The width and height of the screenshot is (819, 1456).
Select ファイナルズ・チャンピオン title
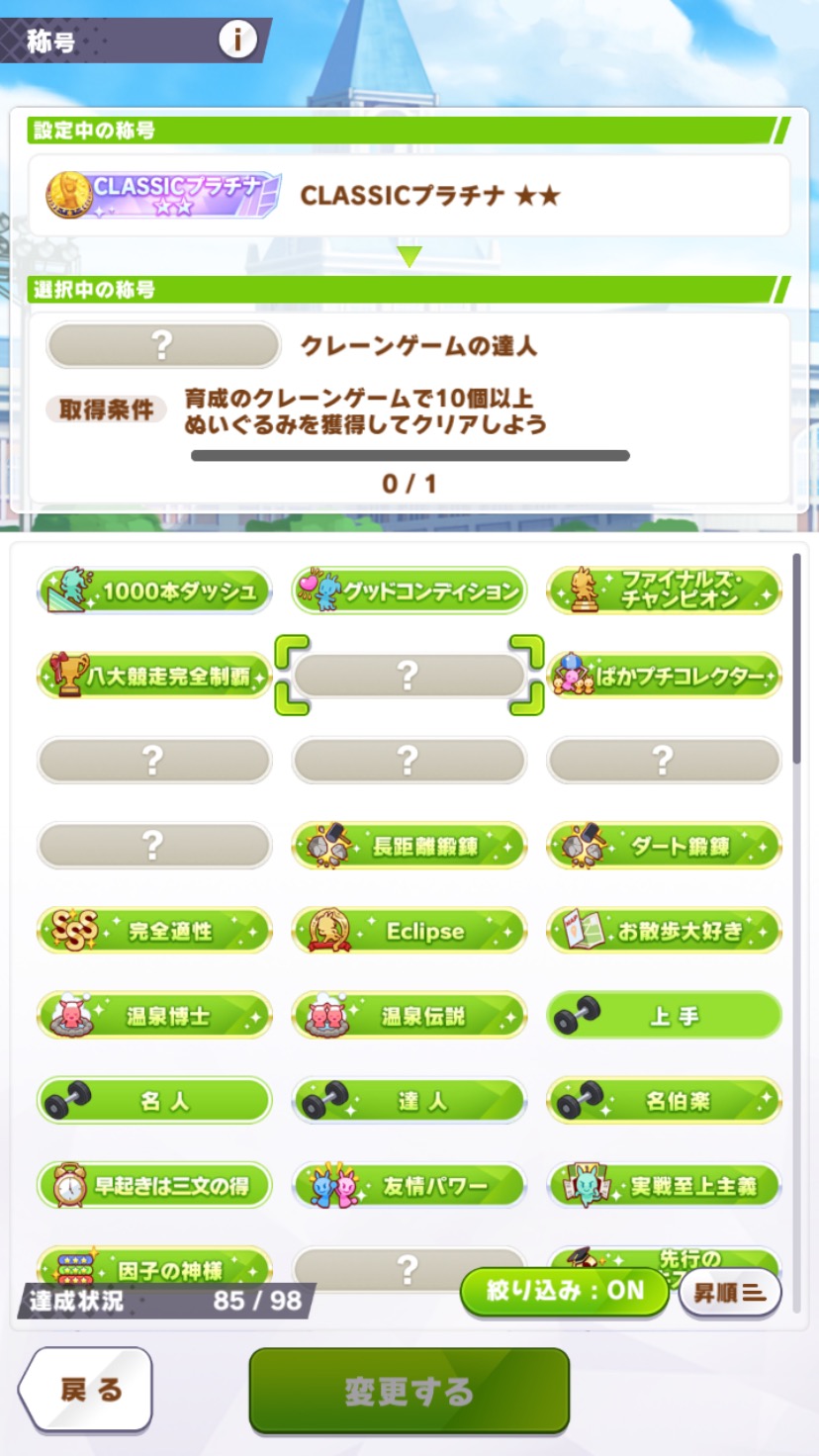pyautogui.click(x=665, y=591)
